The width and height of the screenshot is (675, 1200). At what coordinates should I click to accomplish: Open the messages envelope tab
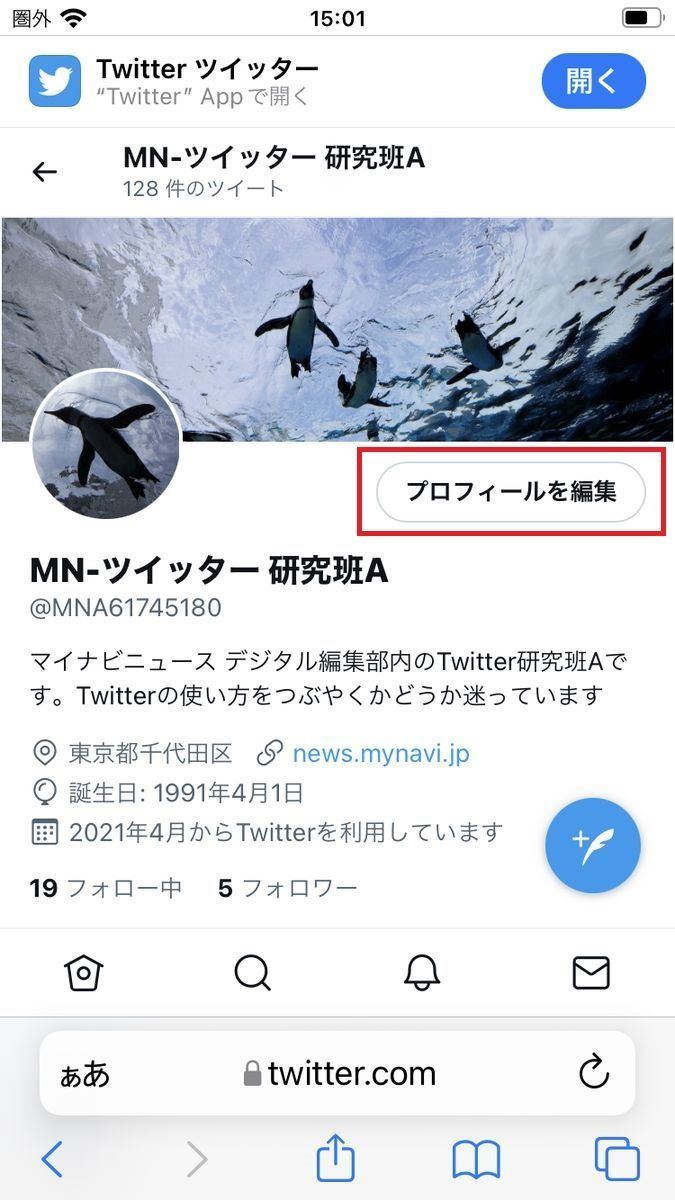591,971
